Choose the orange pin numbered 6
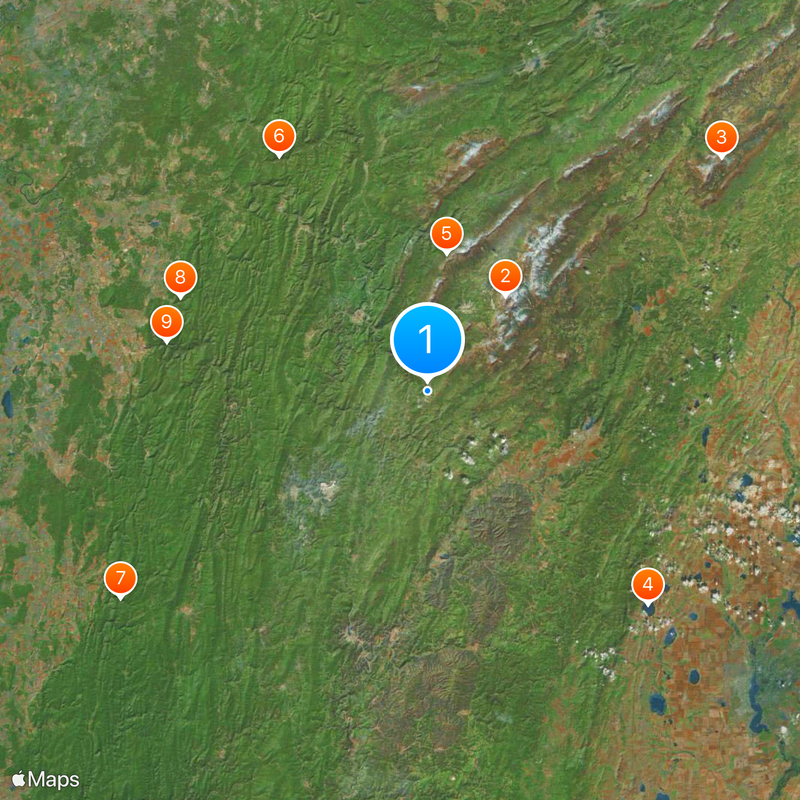Screen dimensions: 800x800 (x=279, y=136)
